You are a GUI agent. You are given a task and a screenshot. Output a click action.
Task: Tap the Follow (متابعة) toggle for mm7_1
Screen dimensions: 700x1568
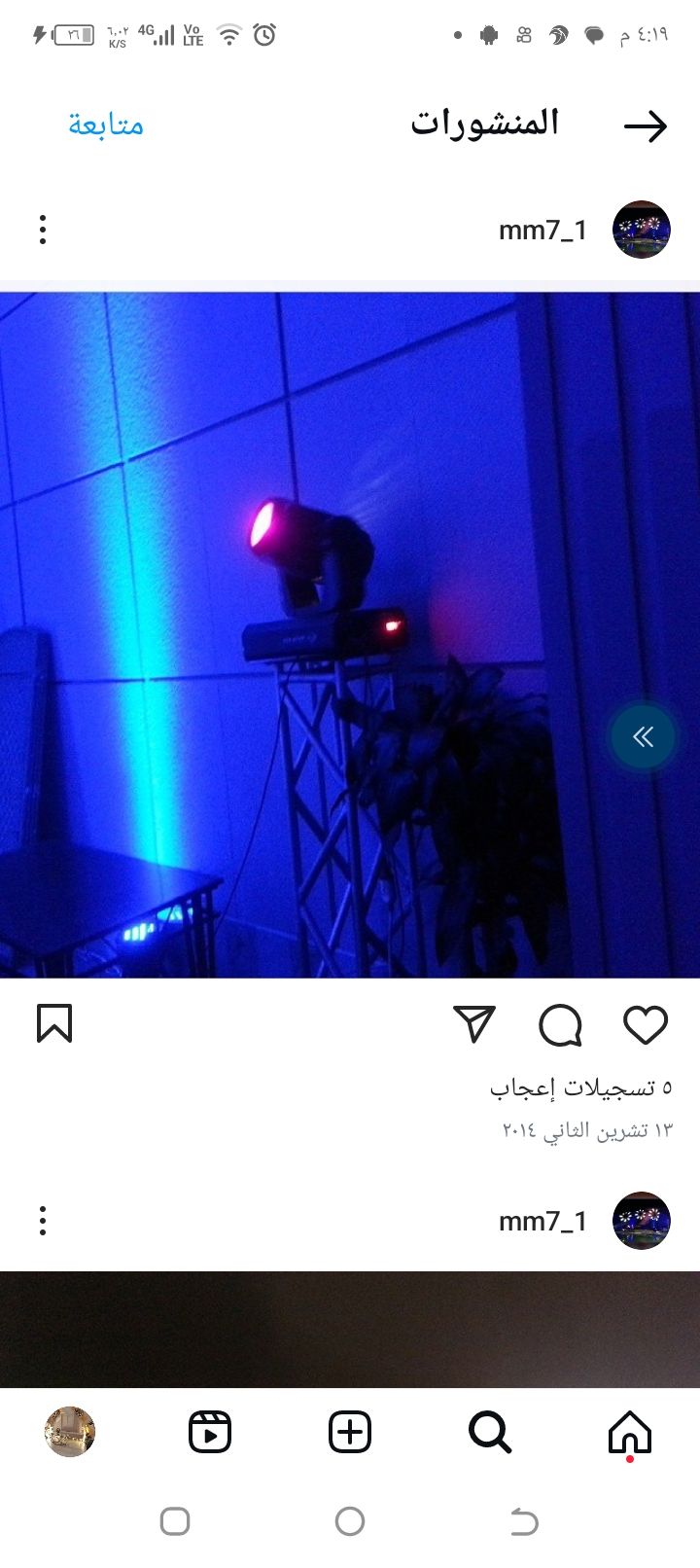click(105, 125)
